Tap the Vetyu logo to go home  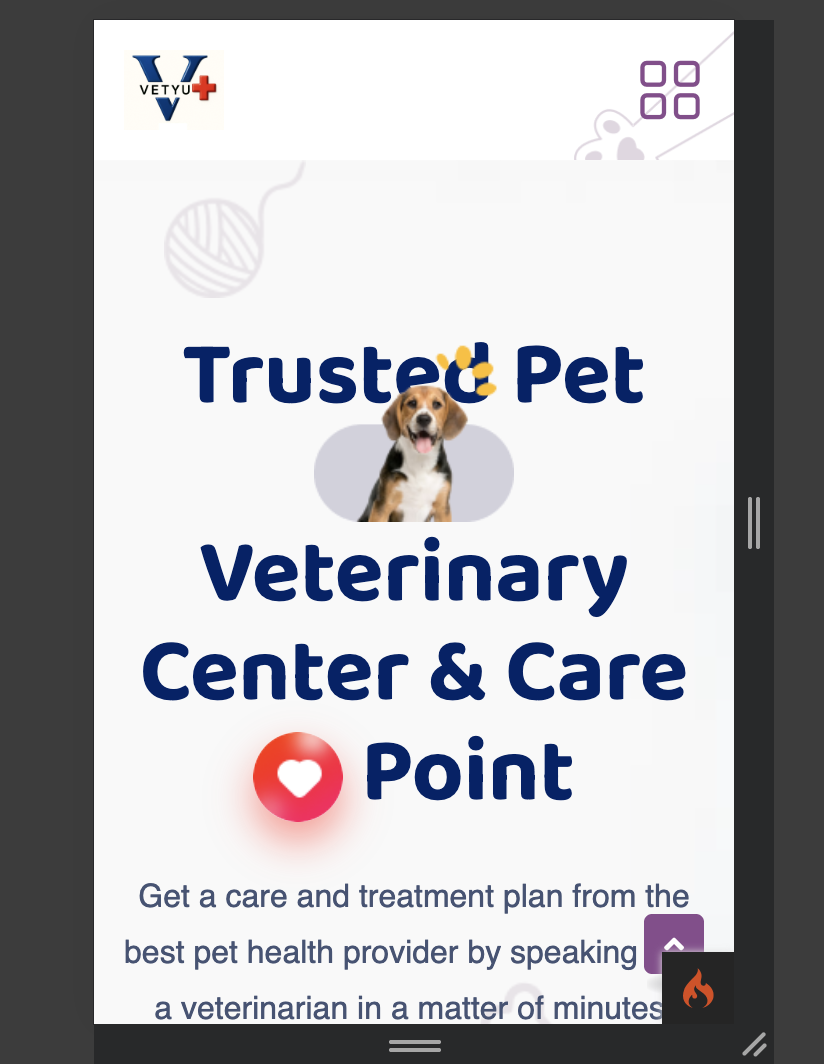[x=174, y=89]
